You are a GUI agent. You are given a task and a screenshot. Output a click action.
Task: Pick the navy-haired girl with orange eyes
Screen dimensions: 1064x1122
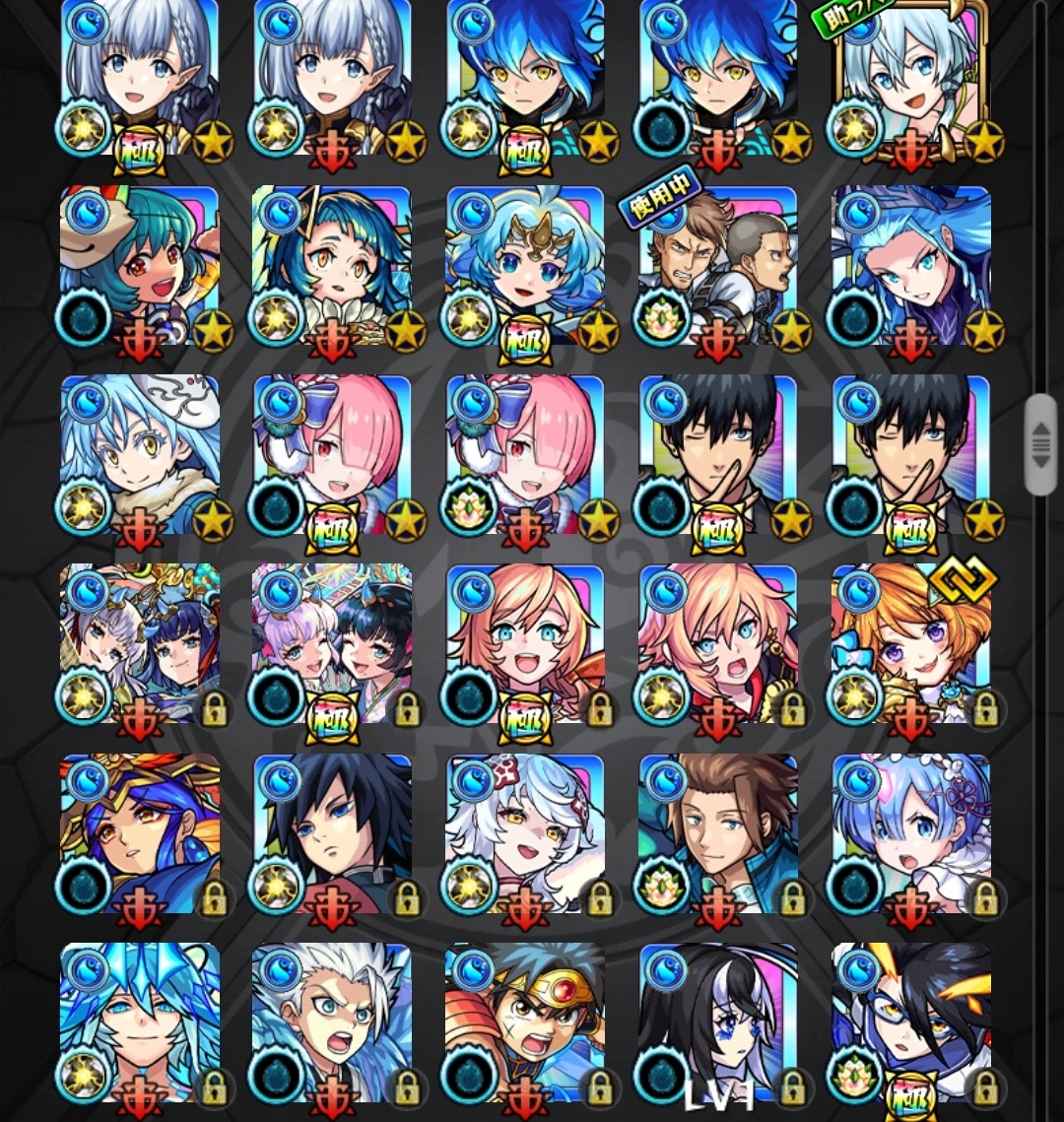[x=332, y=266]
